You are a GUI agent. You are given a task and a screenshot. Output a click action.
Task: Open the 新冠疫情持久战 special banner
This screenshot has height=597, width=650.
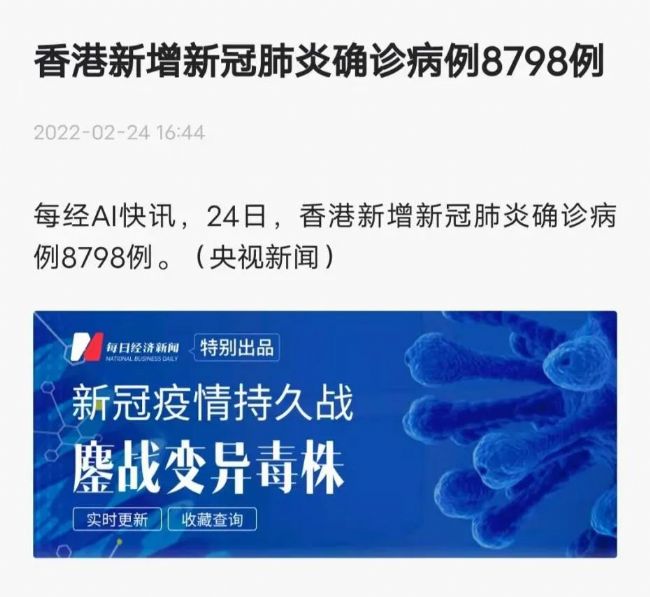tap(324, 433)
